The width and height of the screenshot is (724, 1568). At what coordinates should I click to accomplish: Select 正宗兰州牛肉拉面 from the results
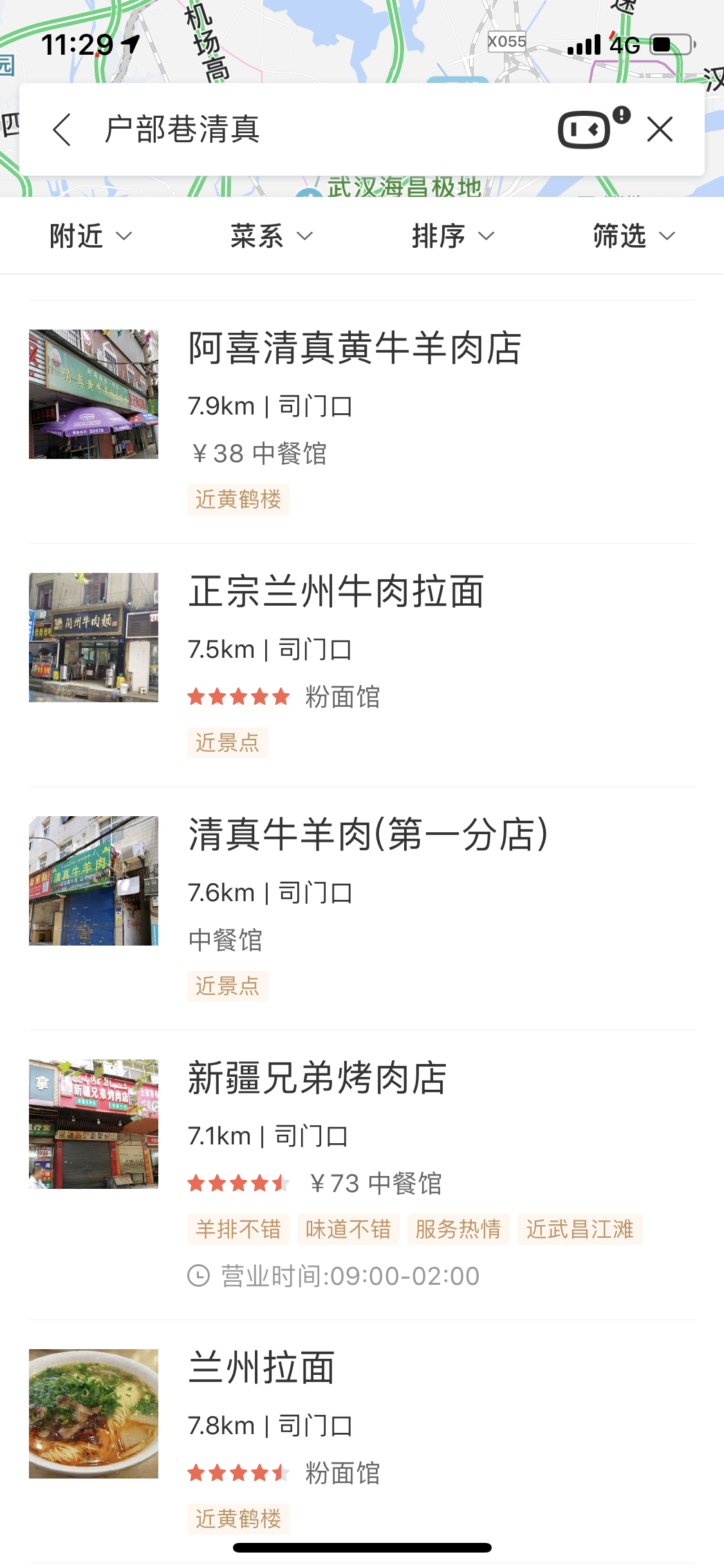336,592
